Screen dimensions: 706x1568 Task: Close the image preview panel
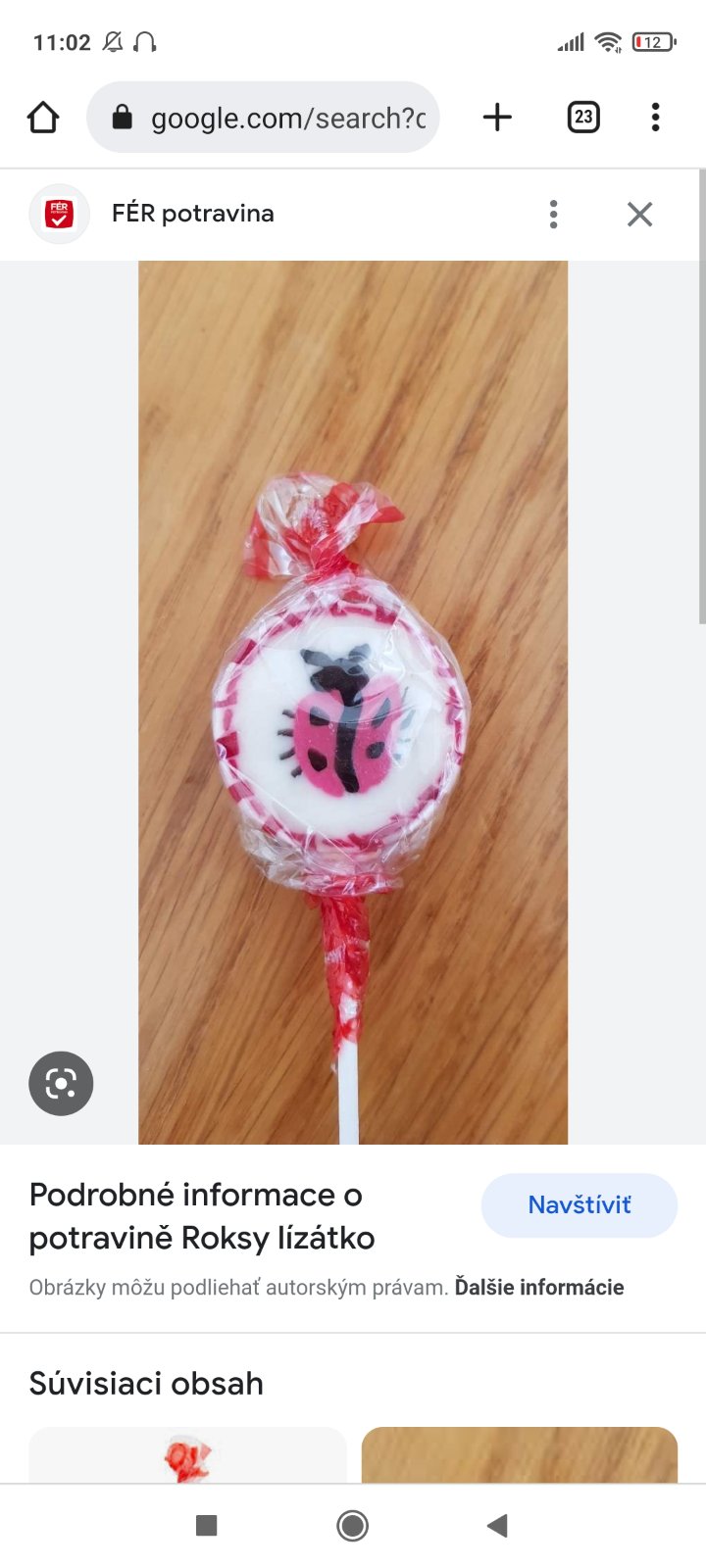(639, 214)
